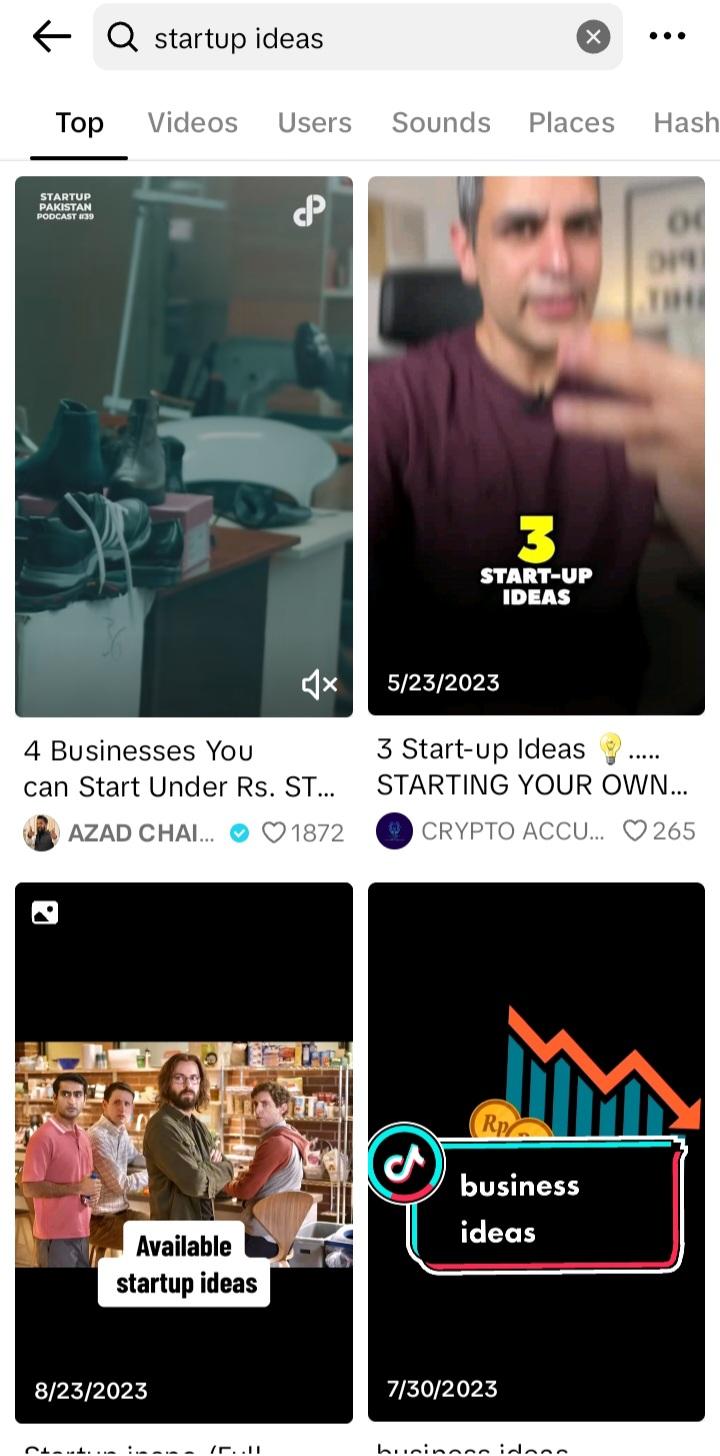Switch to the Places tab
This screenshot has width=720, height=1456.
(x=571, y=122)
